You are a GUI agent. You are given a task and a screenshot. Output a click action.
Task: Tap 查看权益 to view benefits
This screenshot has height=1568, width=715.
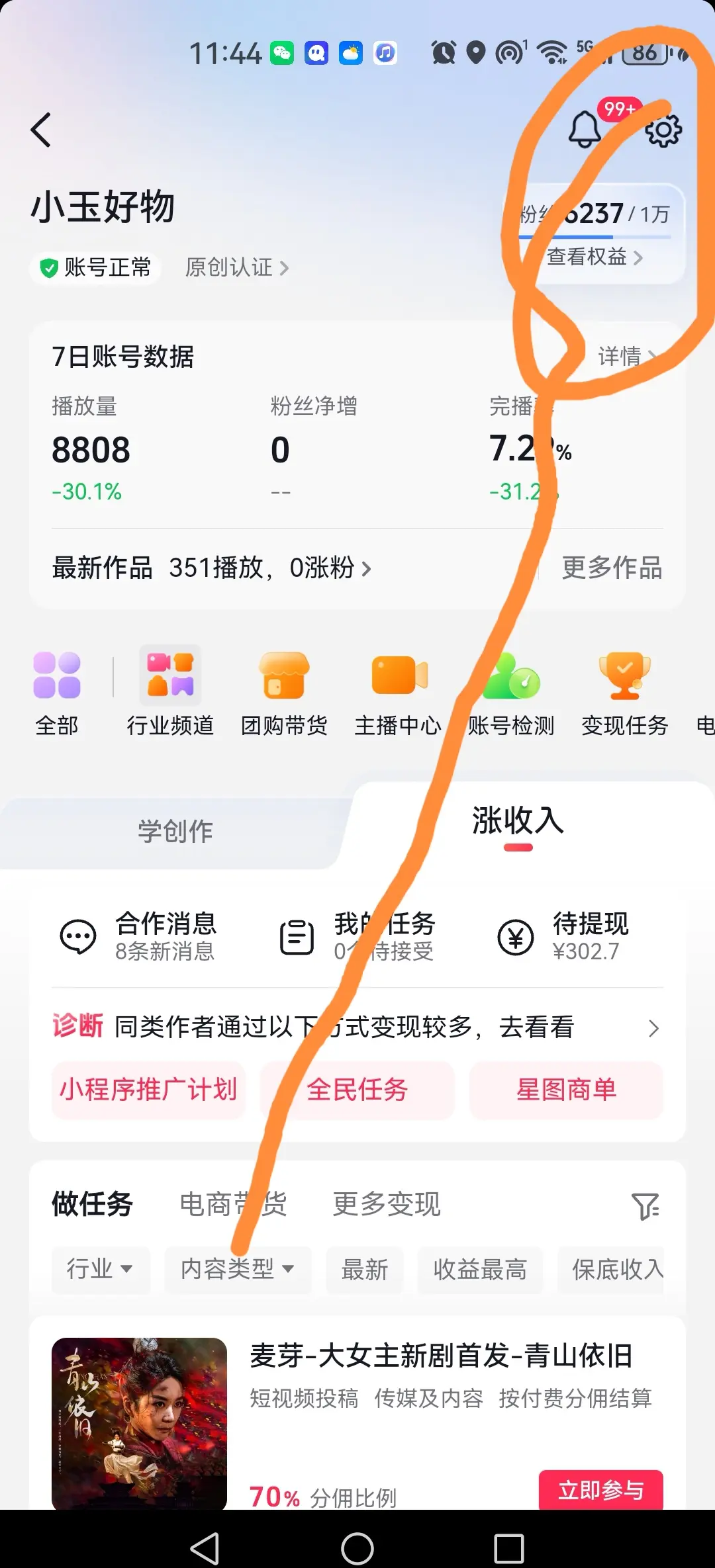click(595, 257)
